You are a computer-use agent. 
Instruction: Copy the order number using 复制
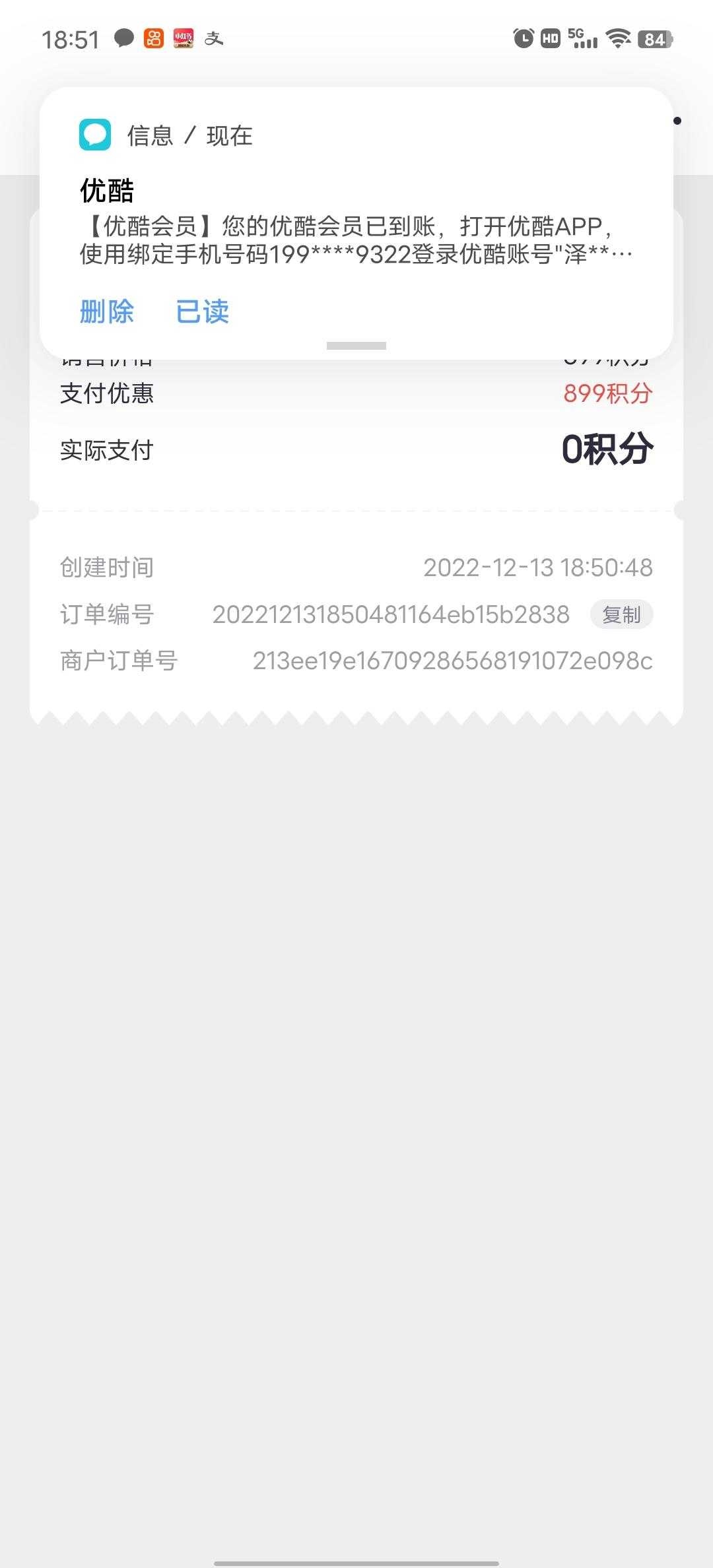[621, 614]
